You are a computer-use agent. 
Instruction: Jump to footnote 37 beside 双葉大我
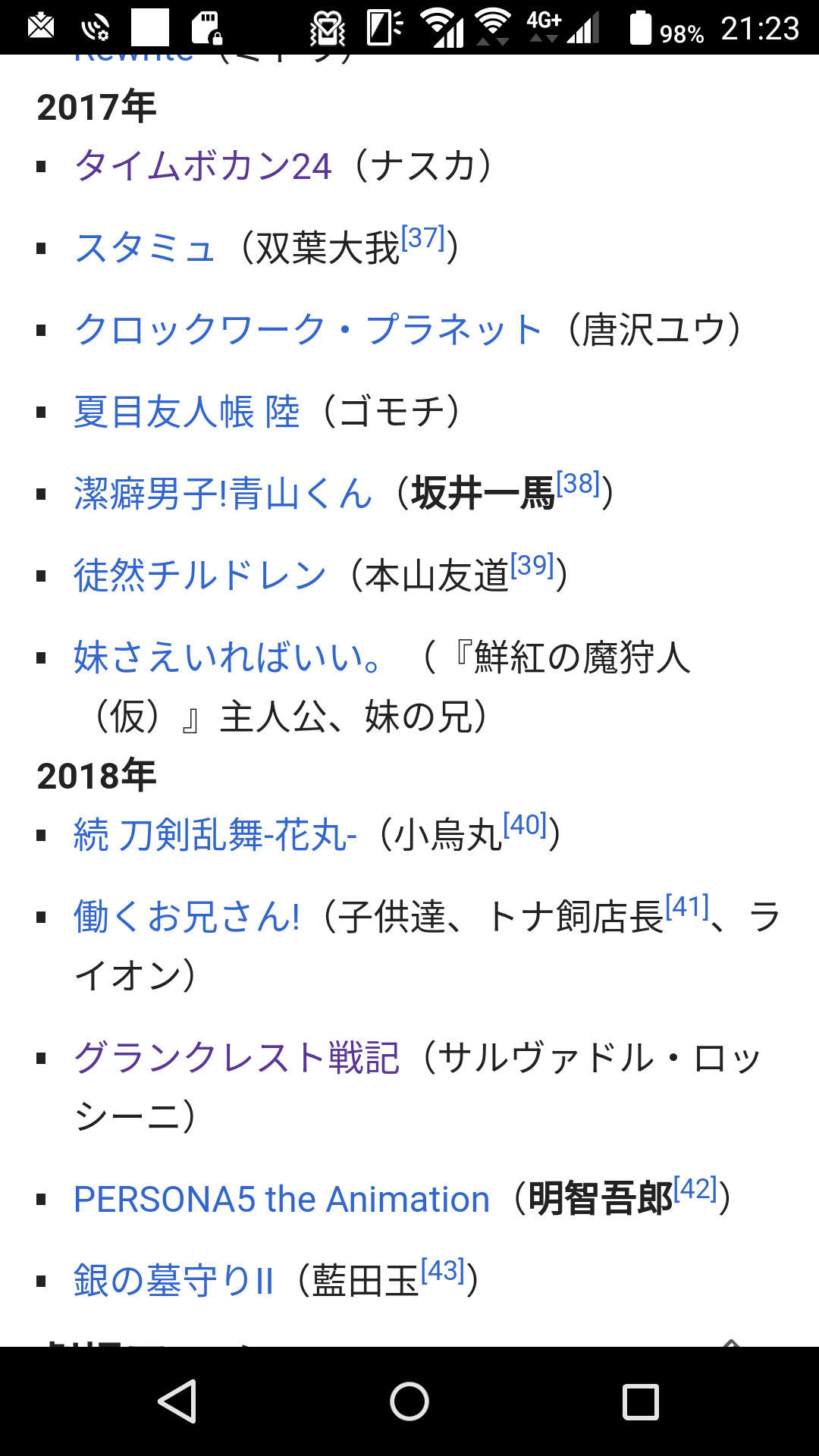coord(423,238)
